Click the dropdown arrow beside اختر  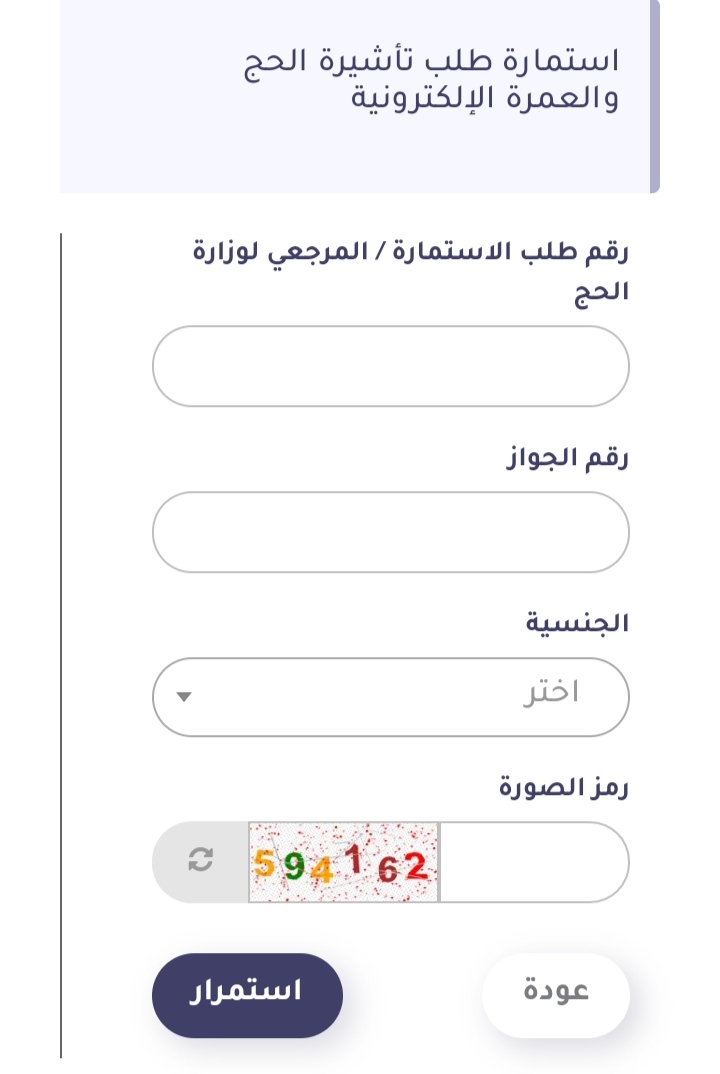pyautogui.click(x=185, y=696)
